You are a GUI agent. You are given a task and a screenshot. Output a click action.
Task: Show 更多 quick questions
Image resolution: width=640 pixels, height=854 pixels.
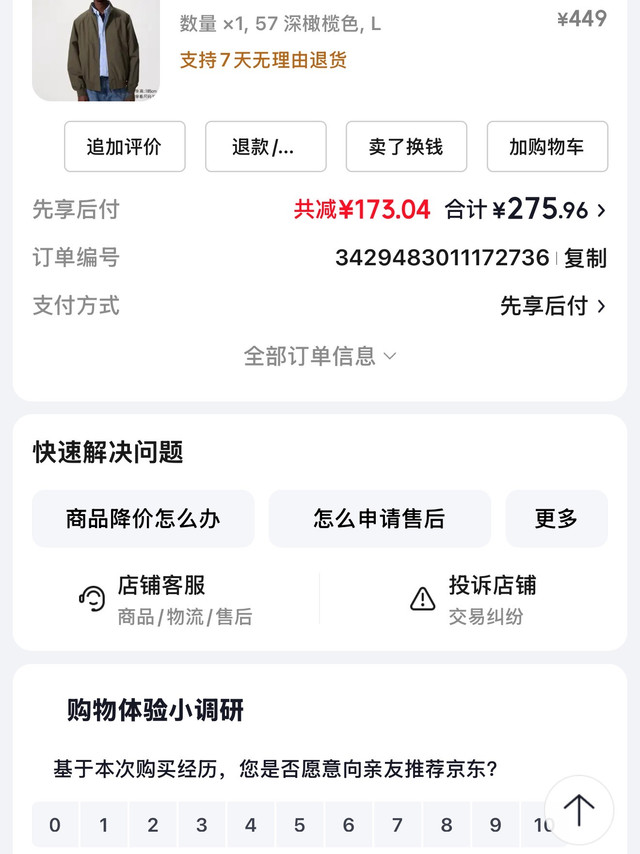tap(556, 519)
